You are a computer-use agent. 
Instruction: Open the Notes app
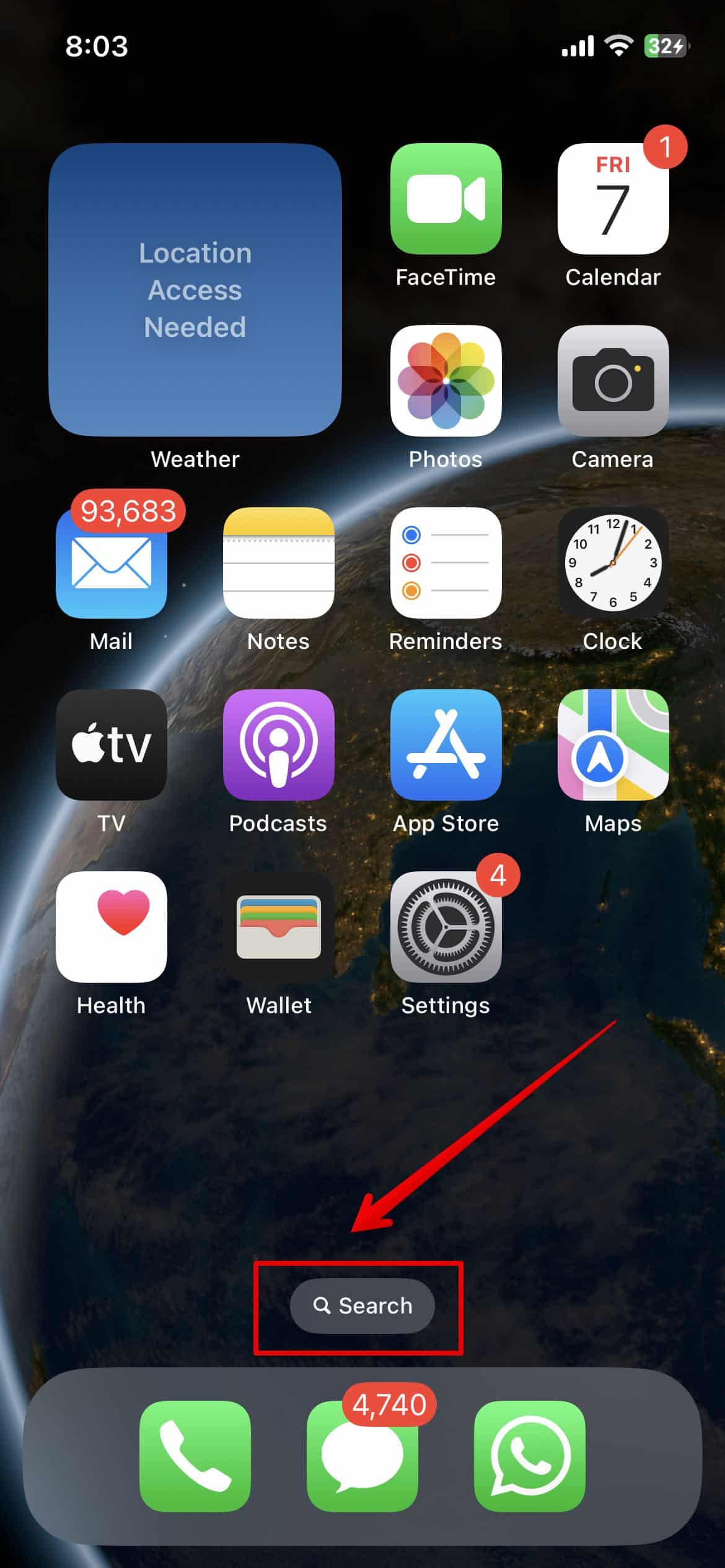(278, 562)
